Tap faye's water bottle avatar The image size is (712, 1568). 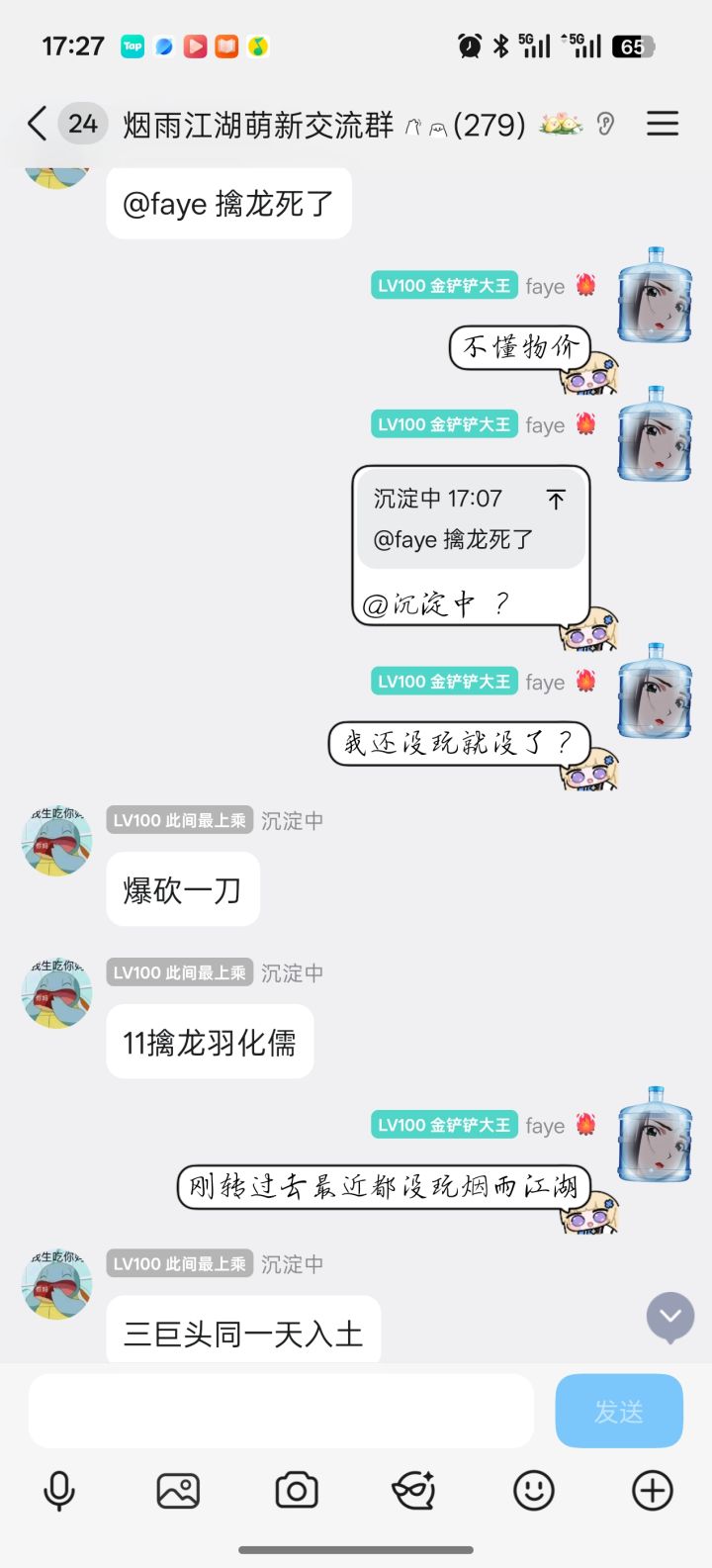[654, 296]
